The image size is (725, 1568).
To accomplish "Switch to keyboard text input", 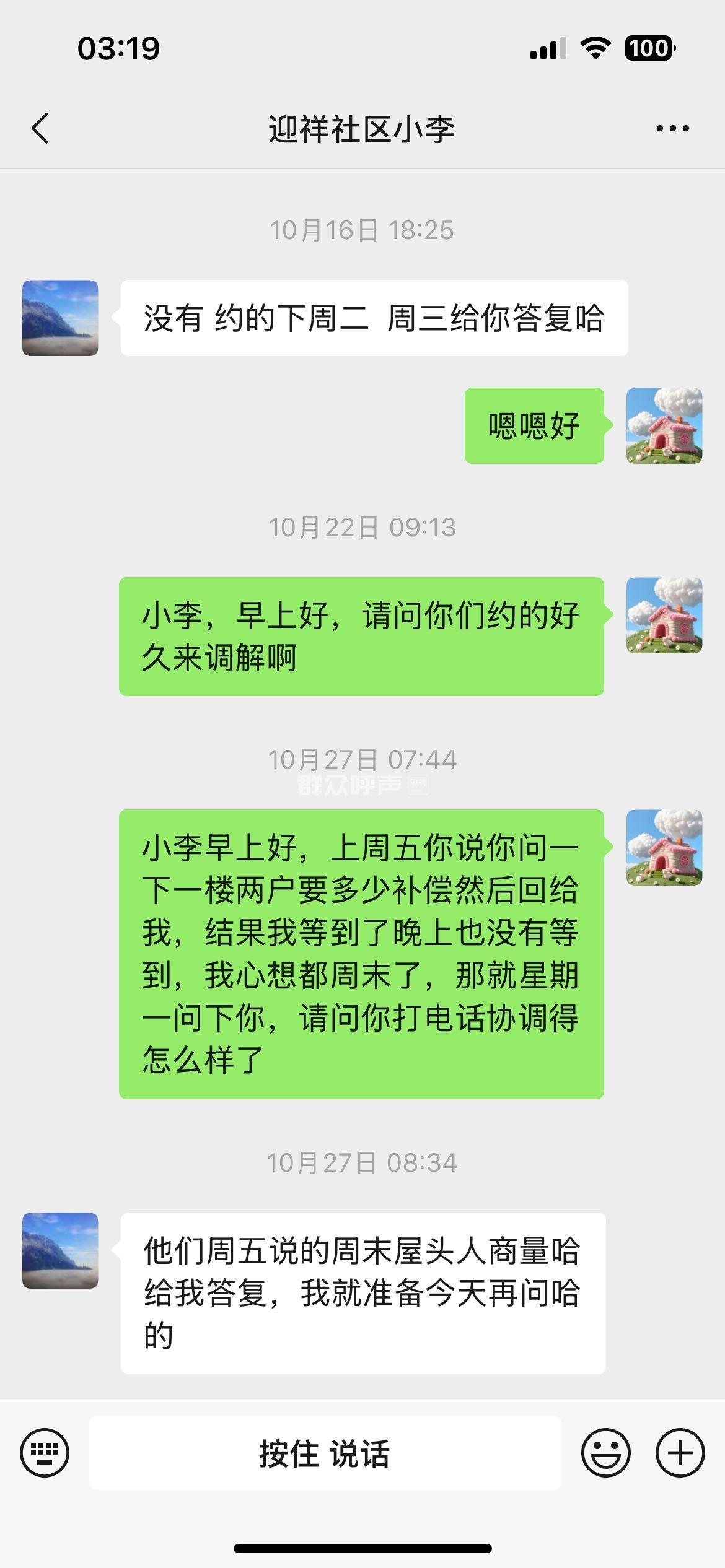I will click(45, 1453).
